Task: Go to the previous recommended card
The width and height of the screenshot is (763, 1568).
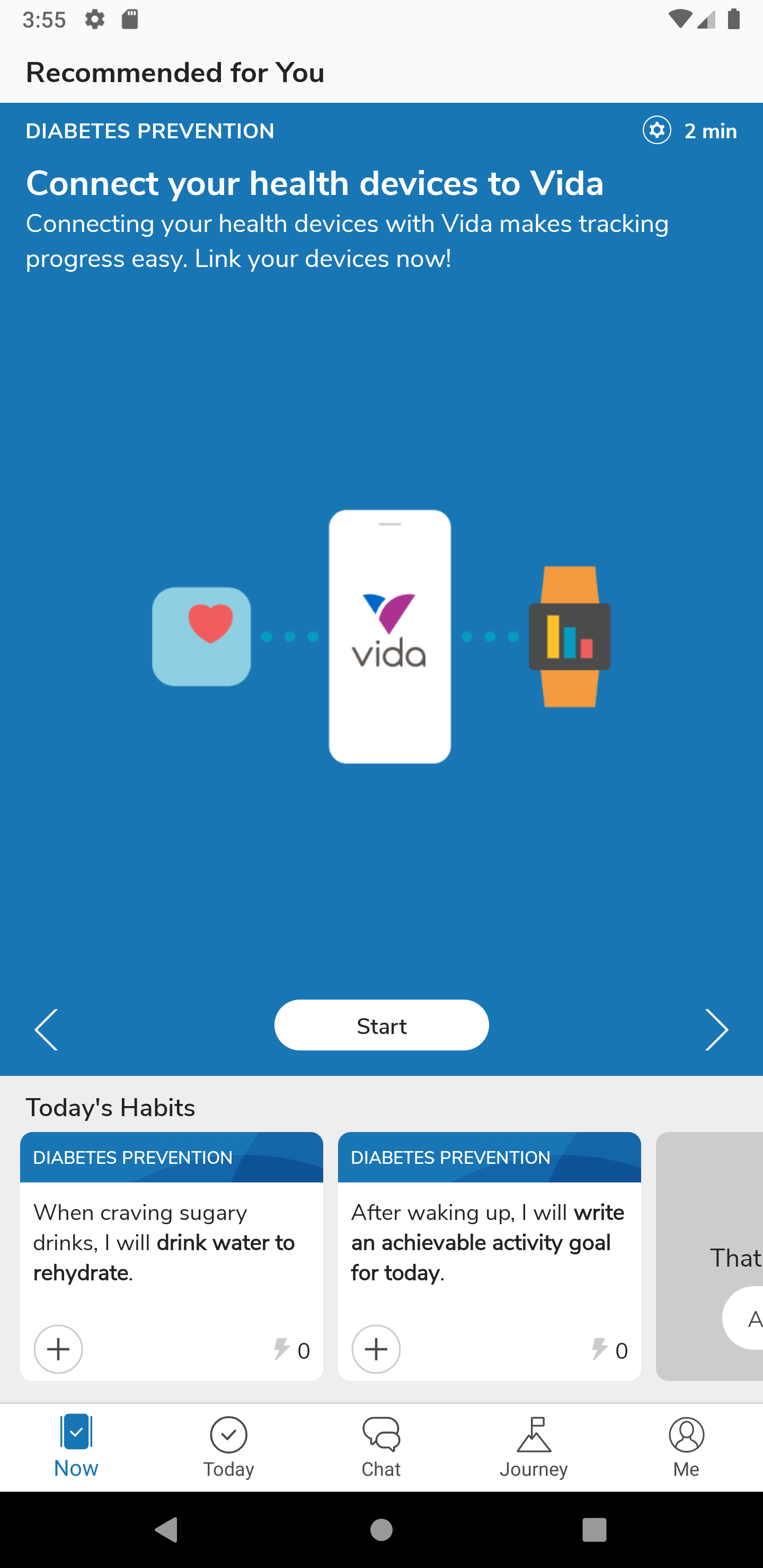Action: [46, 1029]
